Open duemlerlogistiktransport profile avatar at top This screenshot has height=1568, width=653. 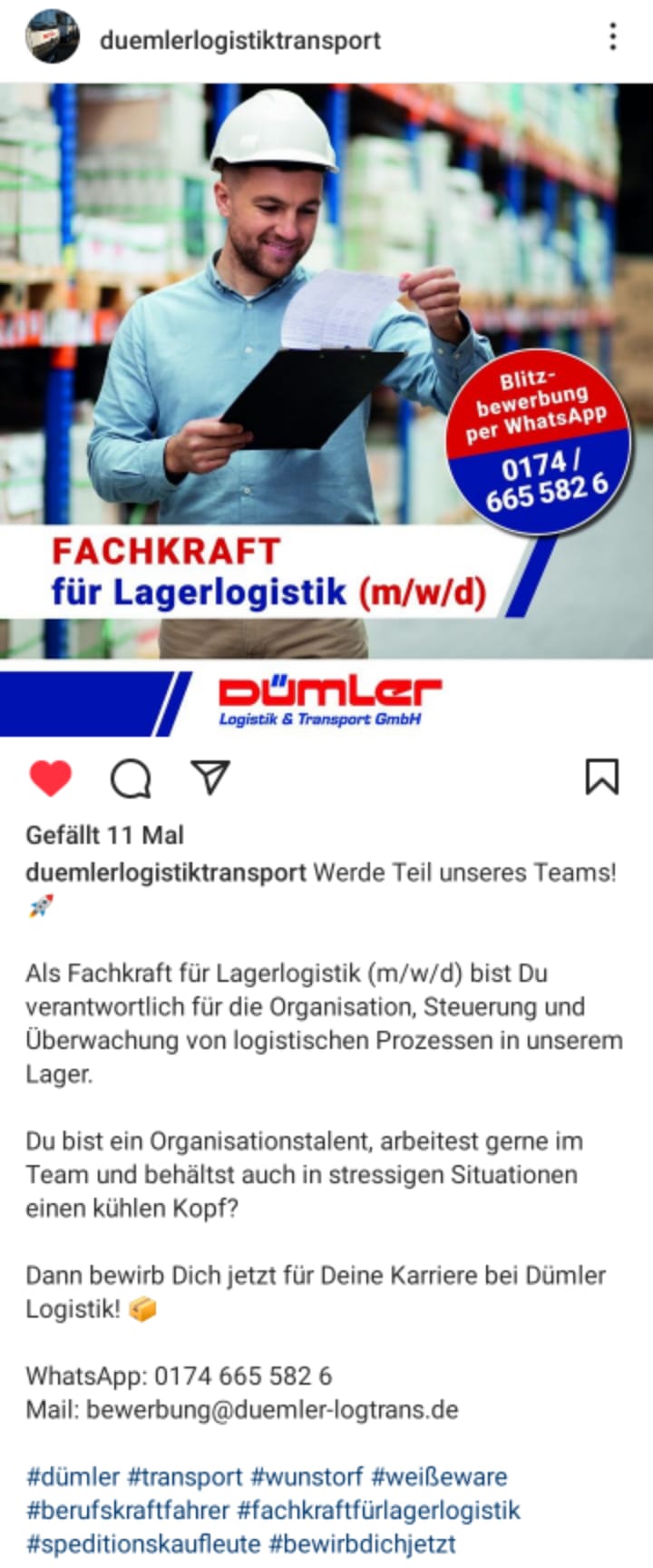click(52, 39)
